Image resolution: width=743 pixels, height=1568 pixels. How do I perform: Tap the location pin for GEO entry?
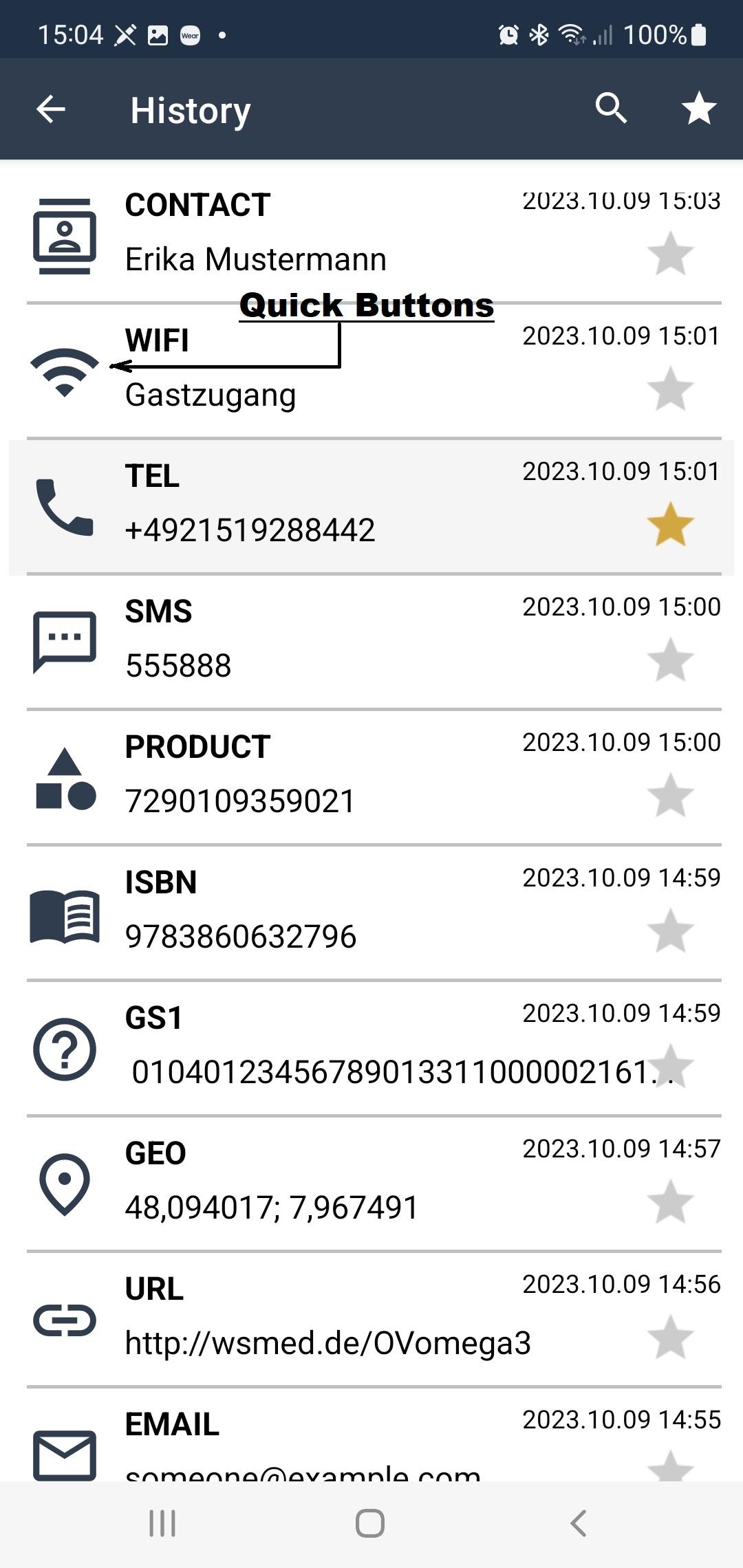[65, 1184]
